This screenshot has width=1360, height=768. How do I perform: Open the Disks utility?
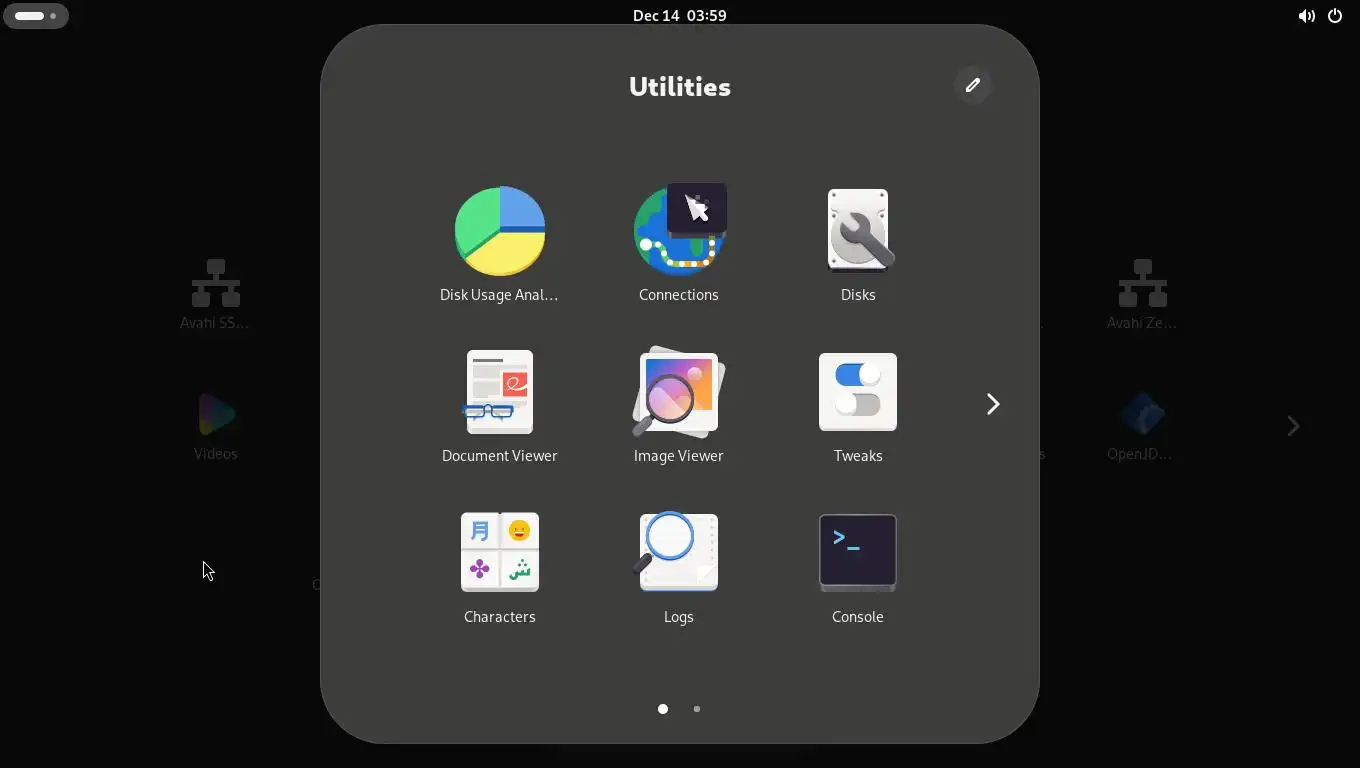(x=858, y=232)
